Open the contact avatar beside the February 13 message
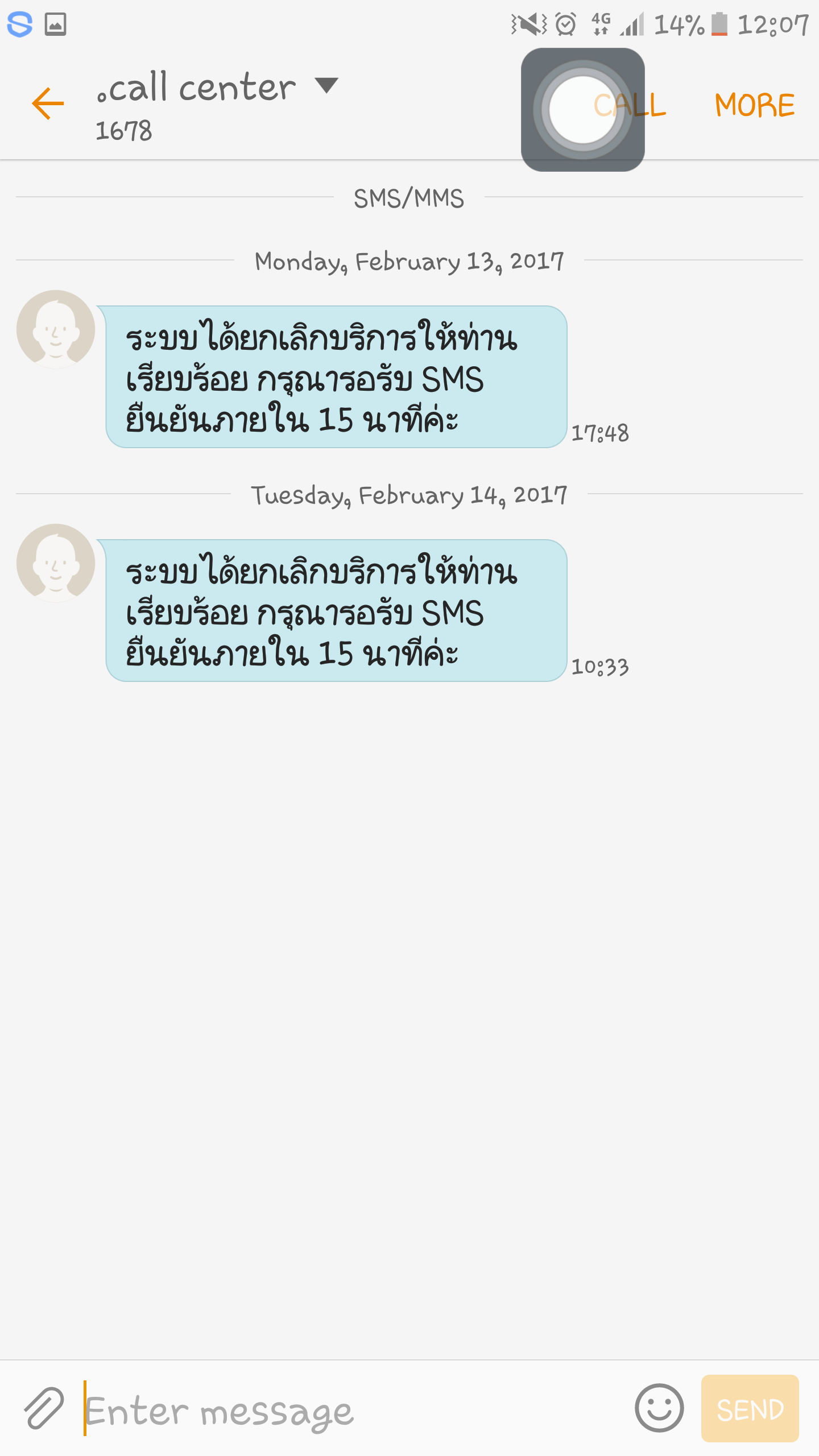 (56, 329)
